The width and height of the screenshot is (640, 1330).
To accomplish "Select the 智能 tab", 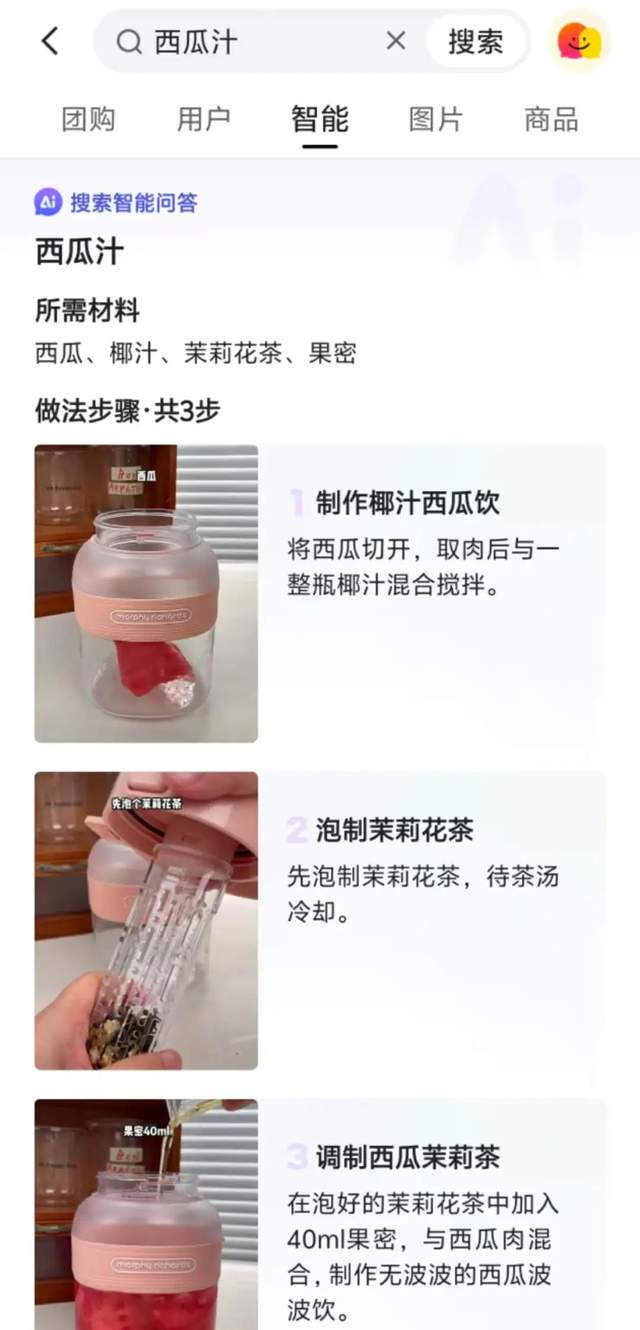I will (x=320, y=120).
